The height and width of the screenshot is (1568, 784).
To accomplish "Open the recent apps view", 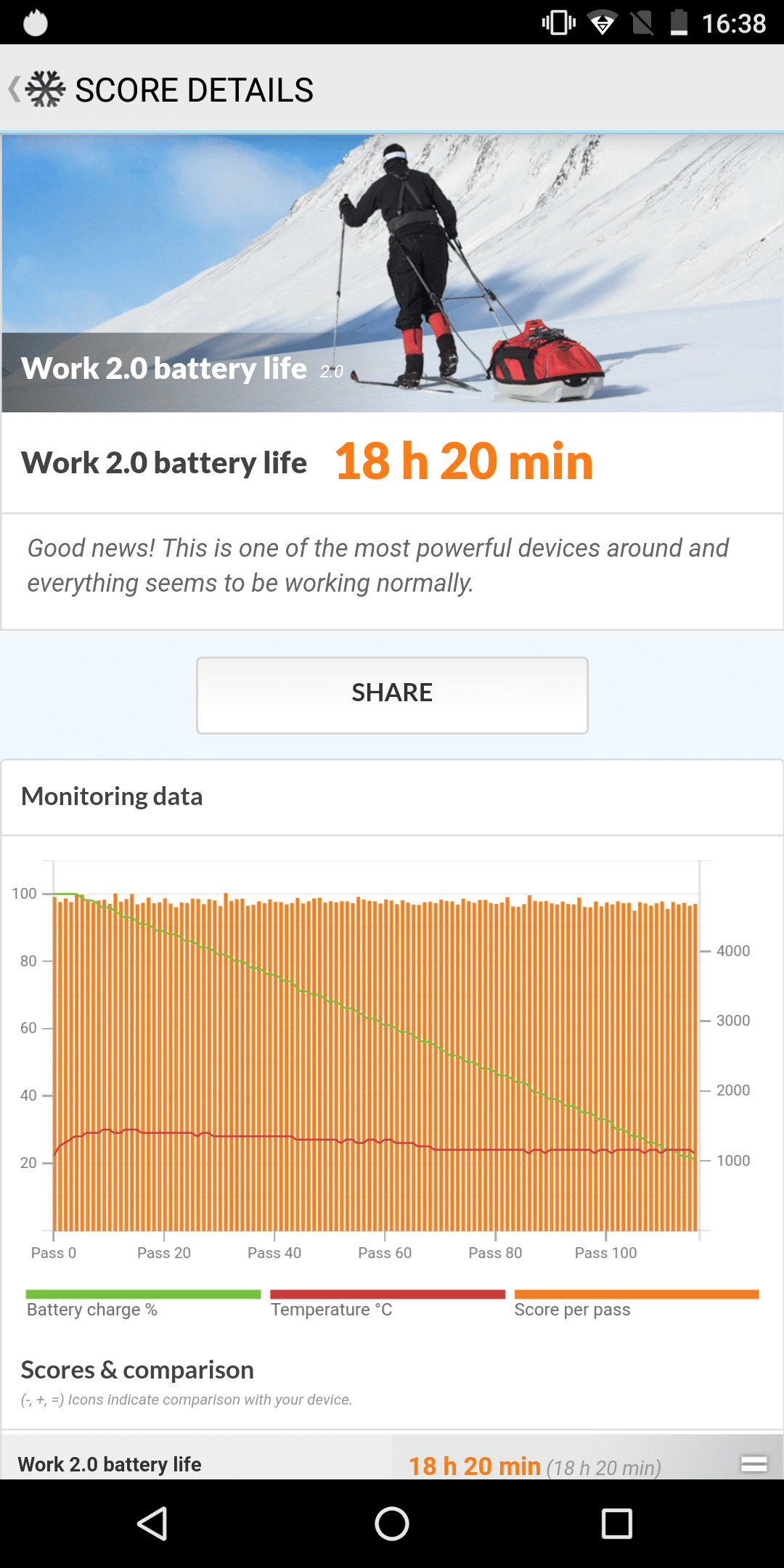I will pos(617,1524).
